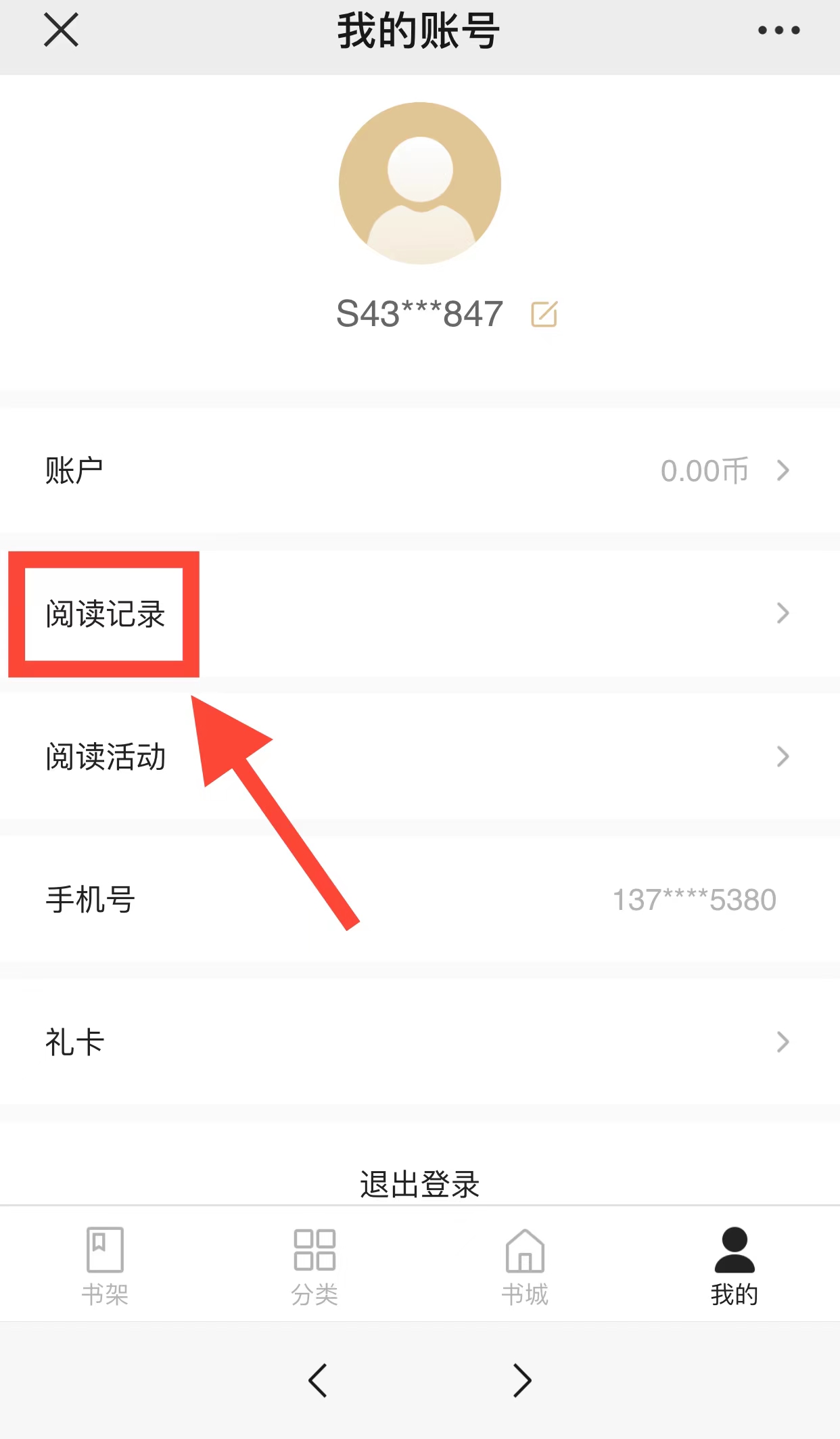Select the 我的 tab
The width and height of the screenshot is (840, 1439).
[x=734, y=1265]
